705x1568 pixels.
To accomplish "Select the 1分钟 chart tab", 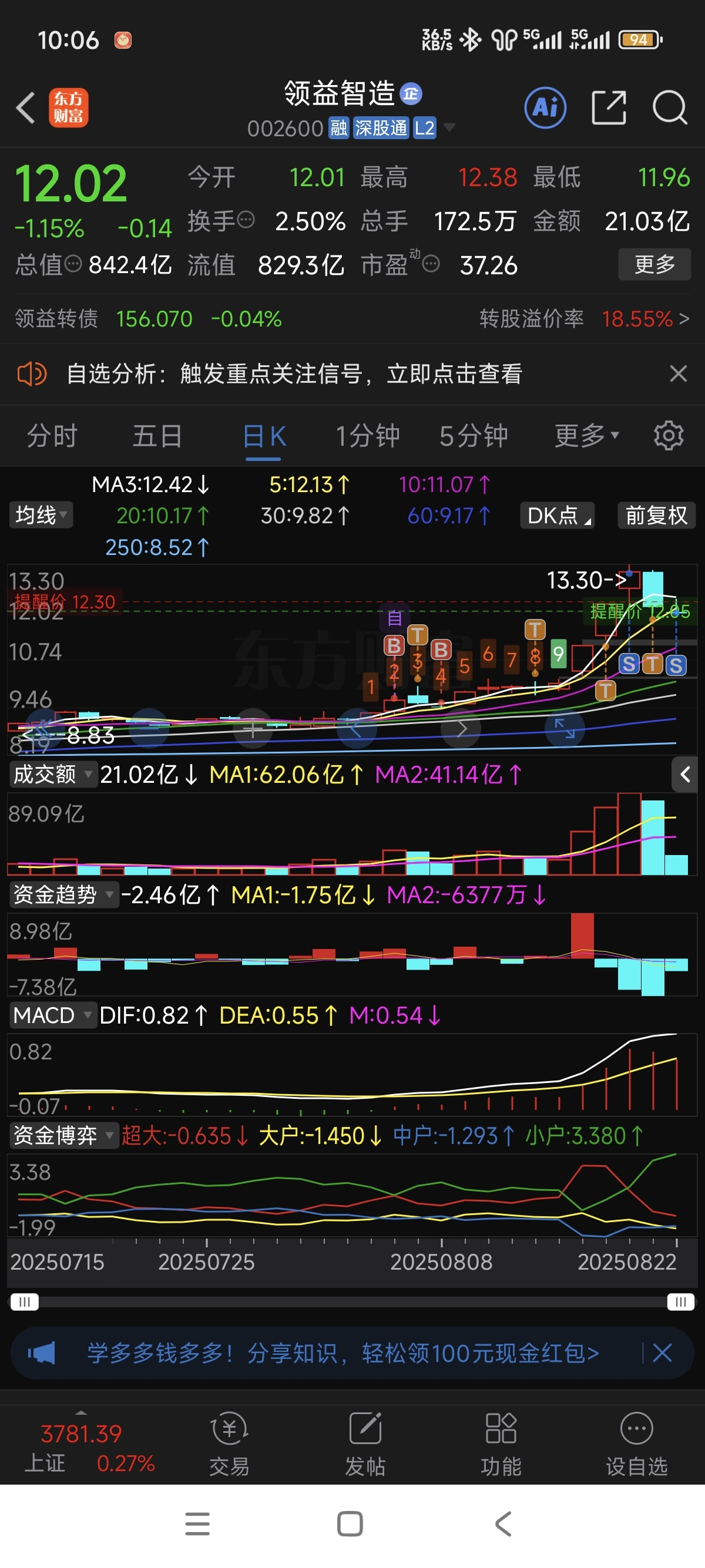I will pos(368,436).
